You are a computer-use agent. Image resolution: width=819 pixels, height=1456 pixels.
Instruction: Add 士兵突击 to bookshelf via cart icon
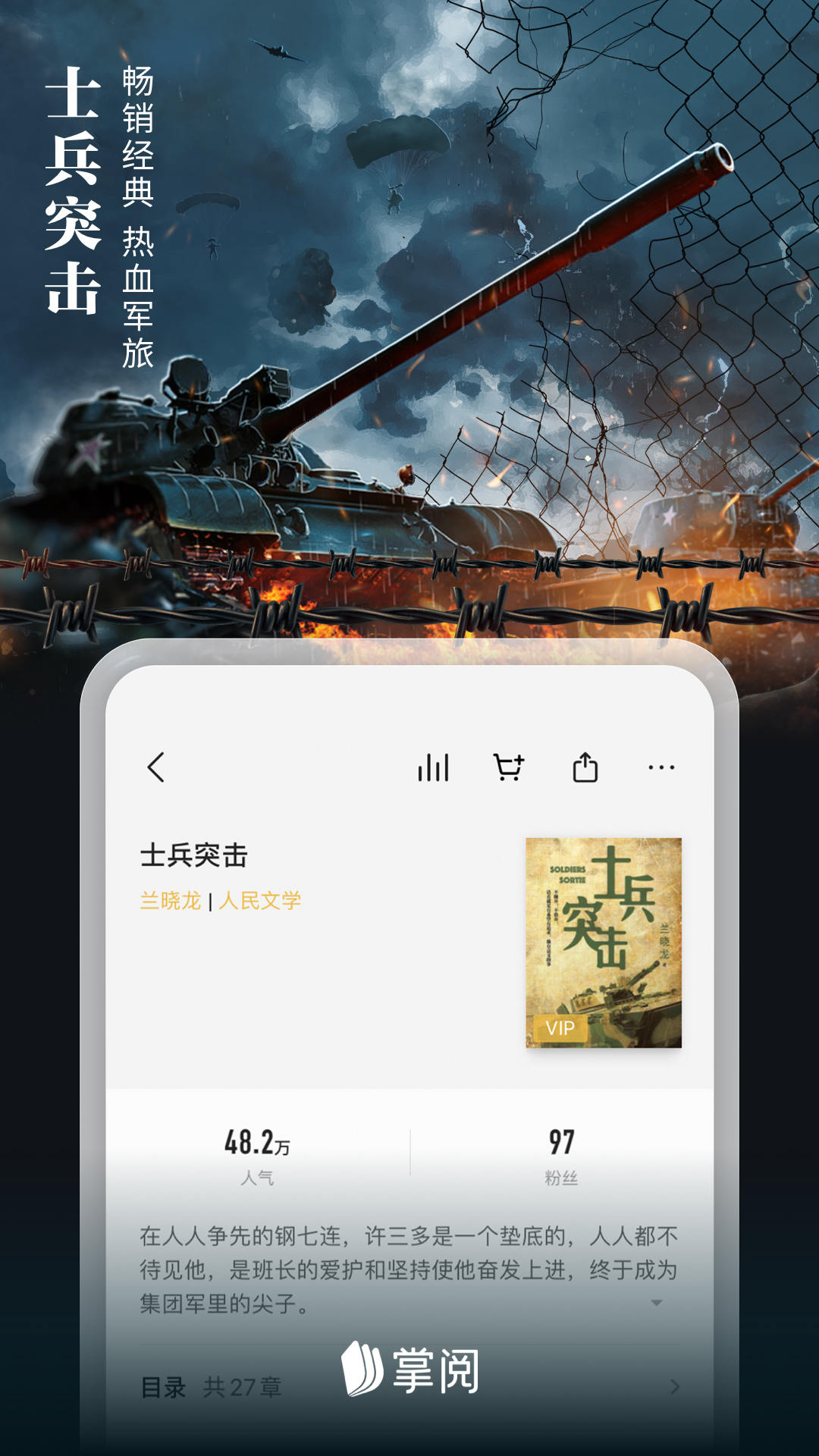(x=509, y=768)
